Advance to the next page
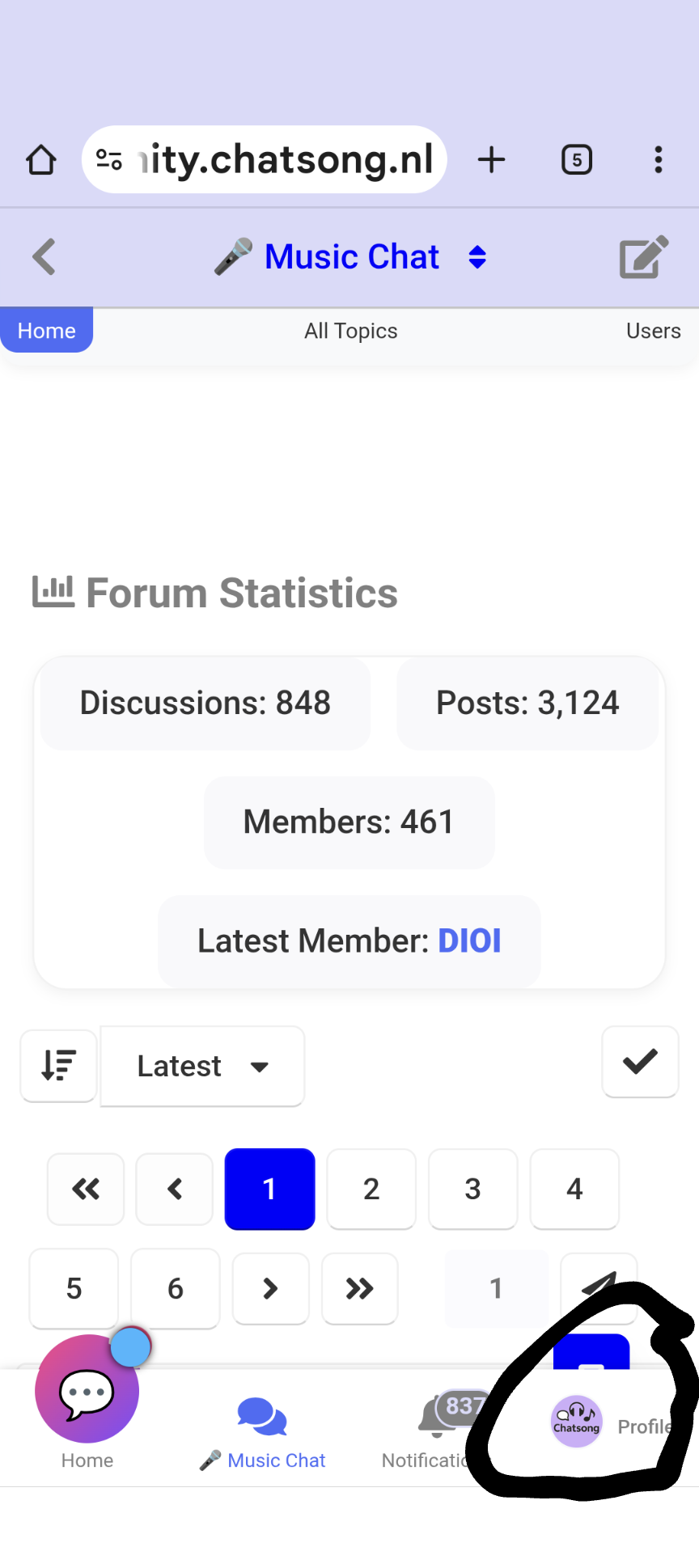The height and width of the screenshot is (1568, 699). tap(270, 1288)
